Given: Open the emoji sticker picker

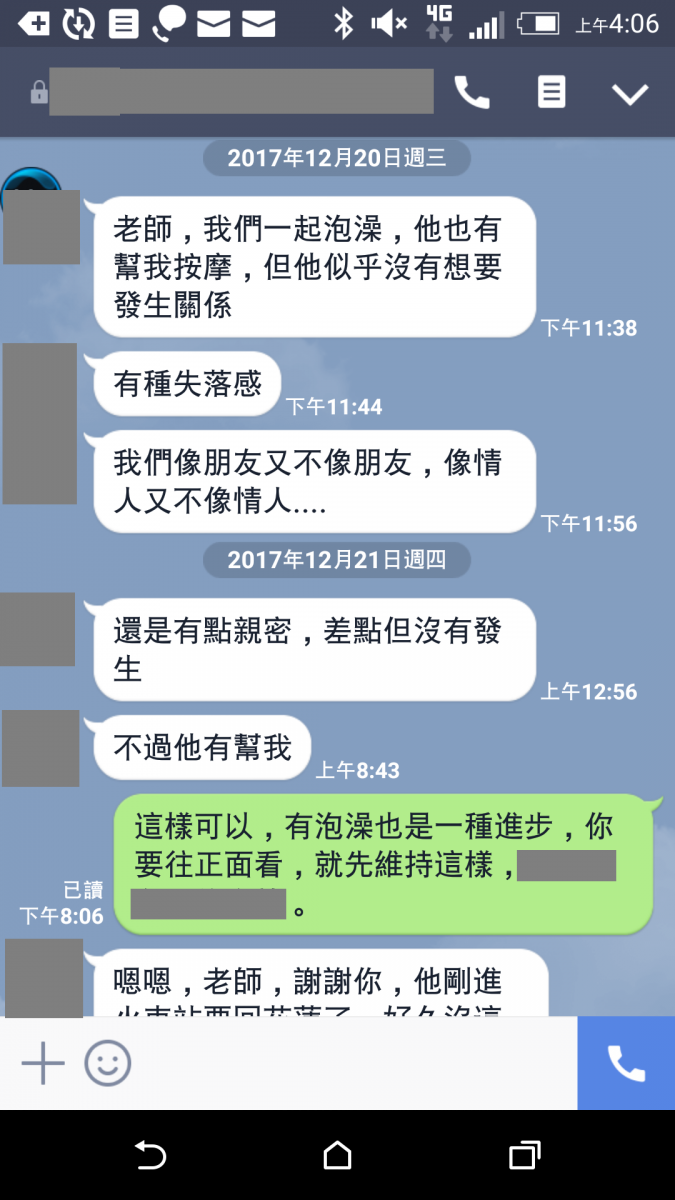Looking at the screenshot, I should 108,1062.
